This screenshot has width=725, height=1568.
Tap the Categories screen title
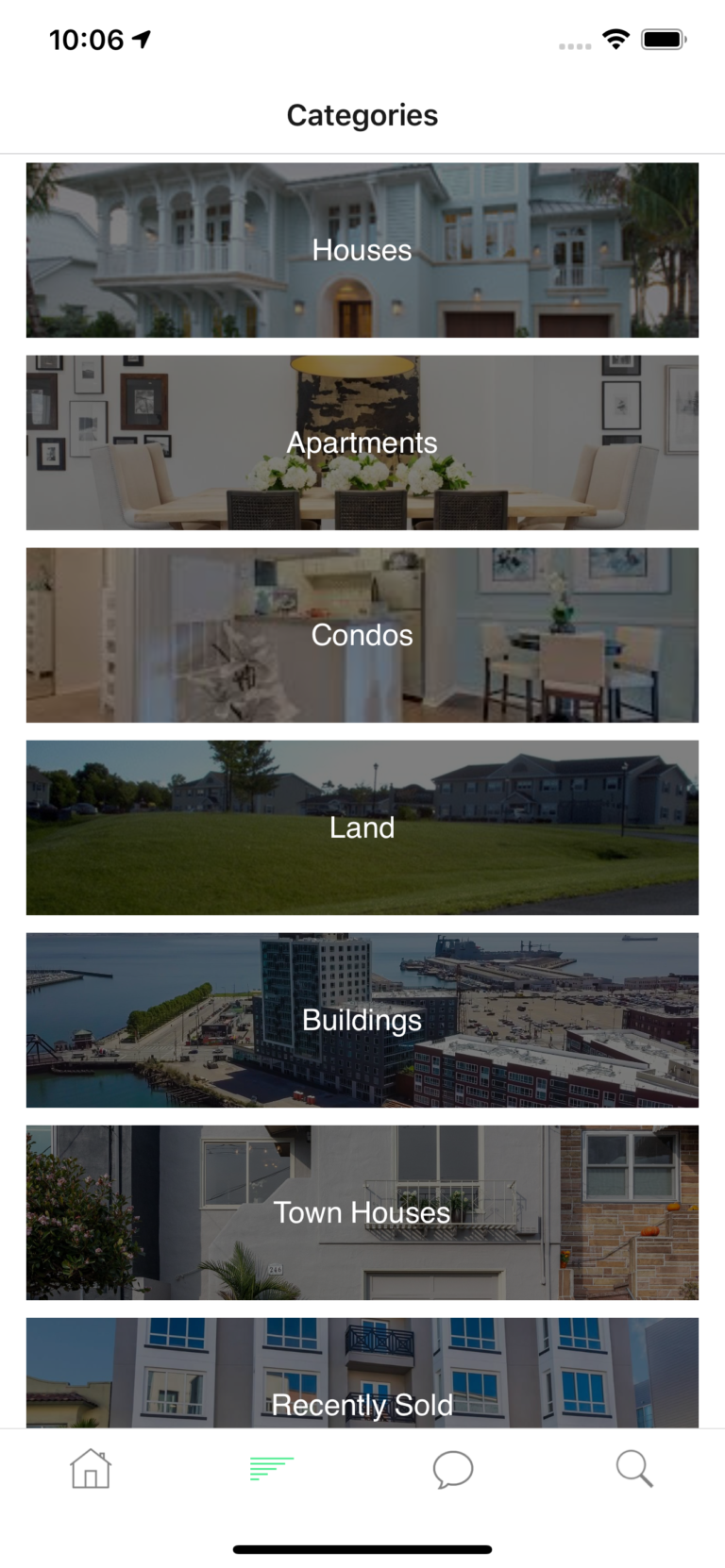click(x=362, y=114)
